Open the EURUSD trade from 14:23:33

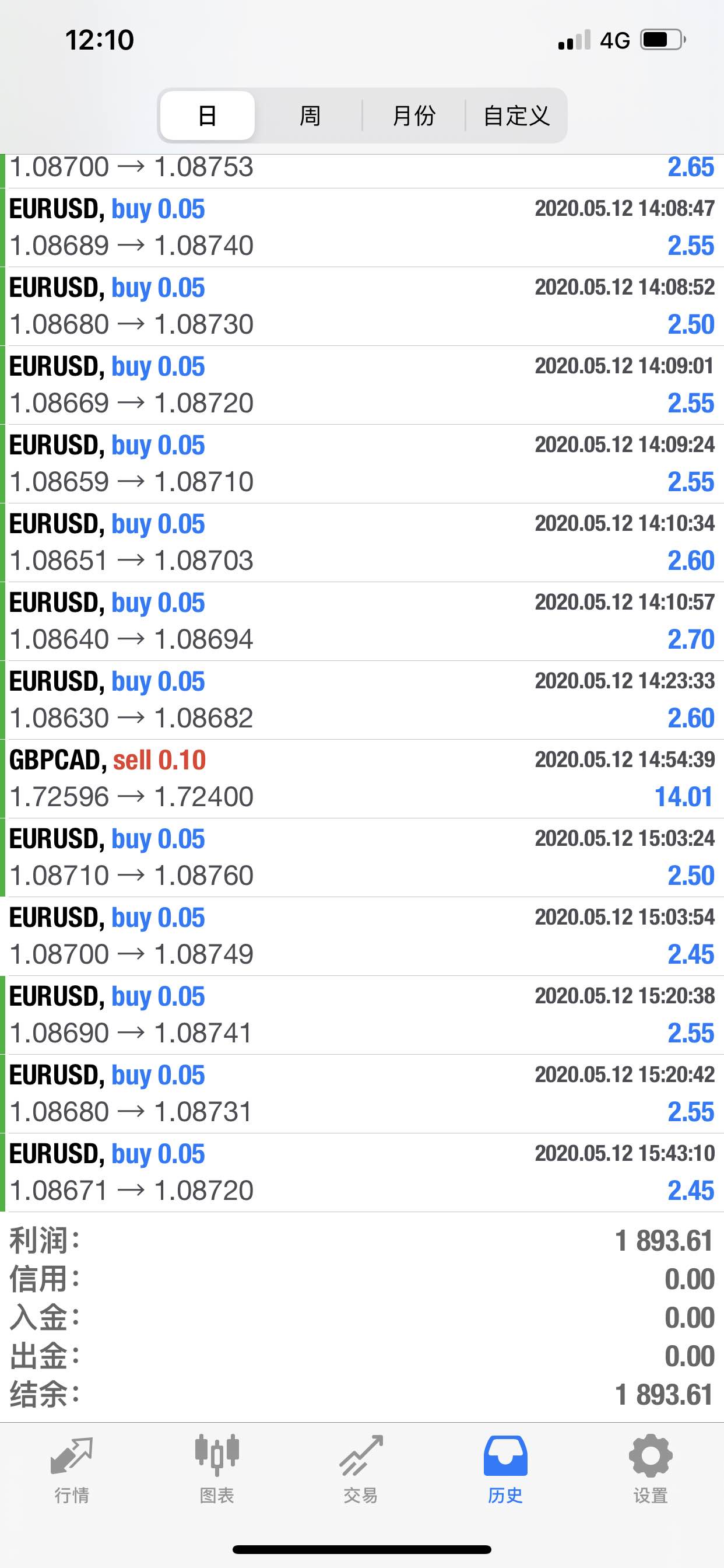pos(362,700)
